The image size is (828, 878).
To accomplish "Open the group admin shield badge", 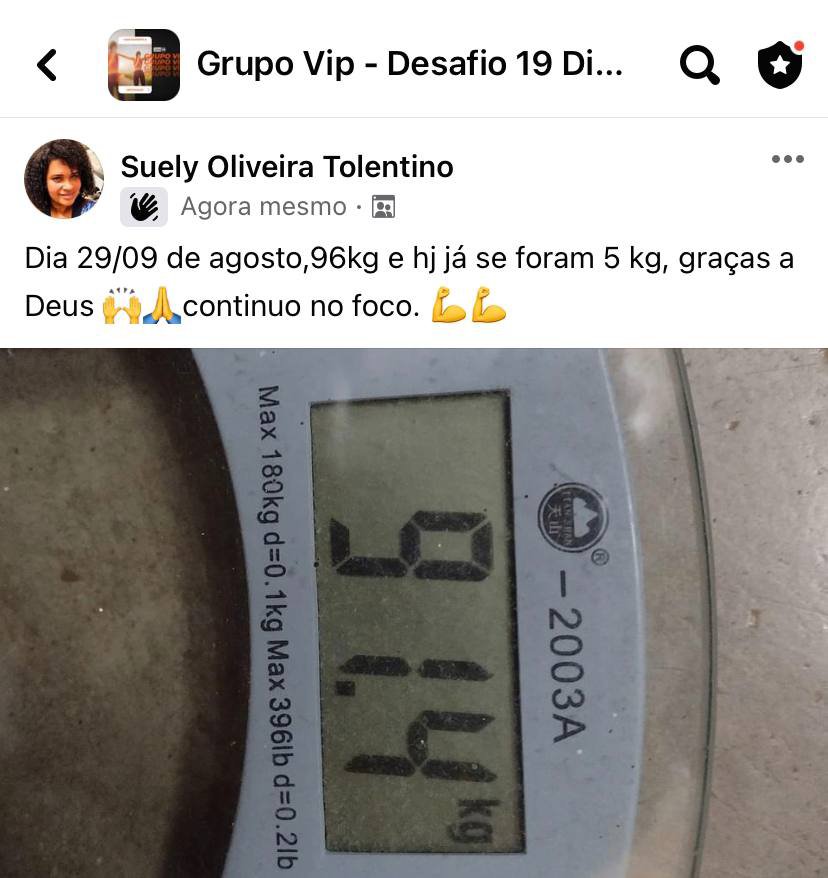I will tap(780, 65).
